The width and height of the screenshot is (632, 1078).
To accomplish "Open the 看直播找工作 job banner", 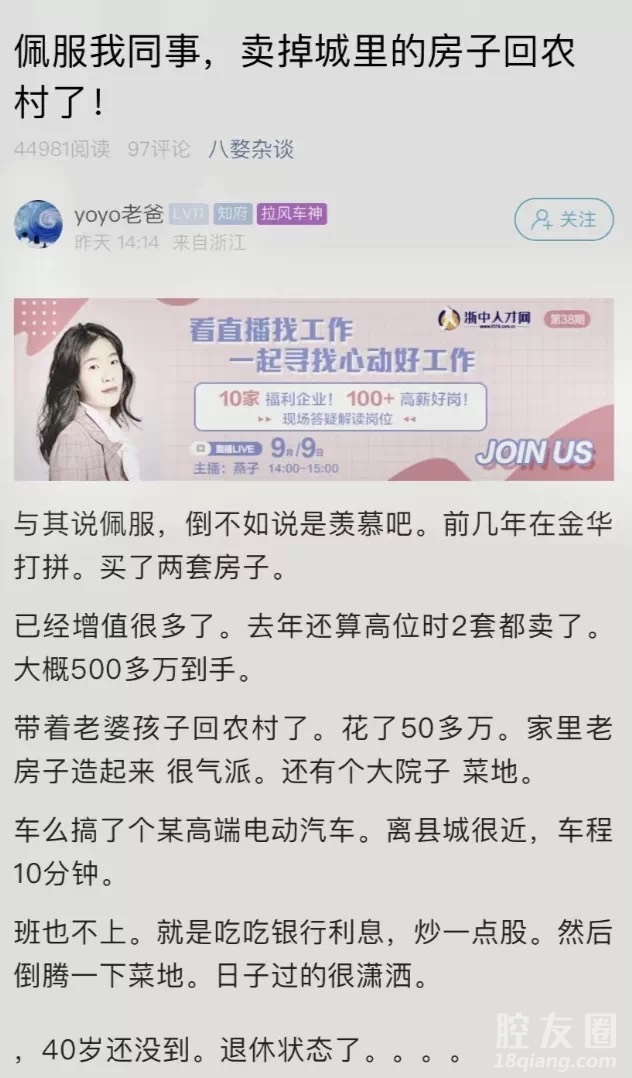I will [315, 389].
